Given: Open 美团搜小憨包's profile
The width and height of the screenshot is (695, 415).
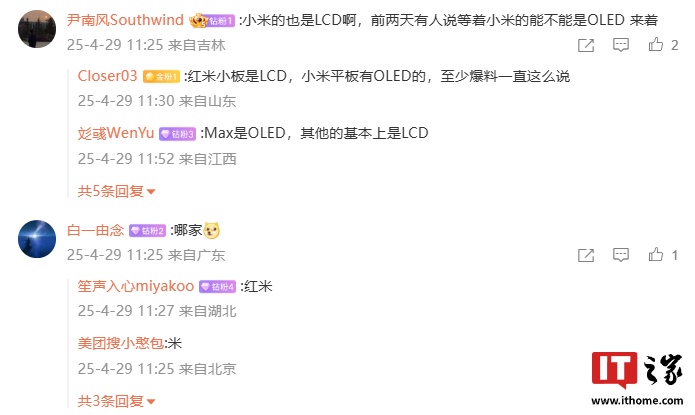Looking at the screenshot, I should point(121,343).
